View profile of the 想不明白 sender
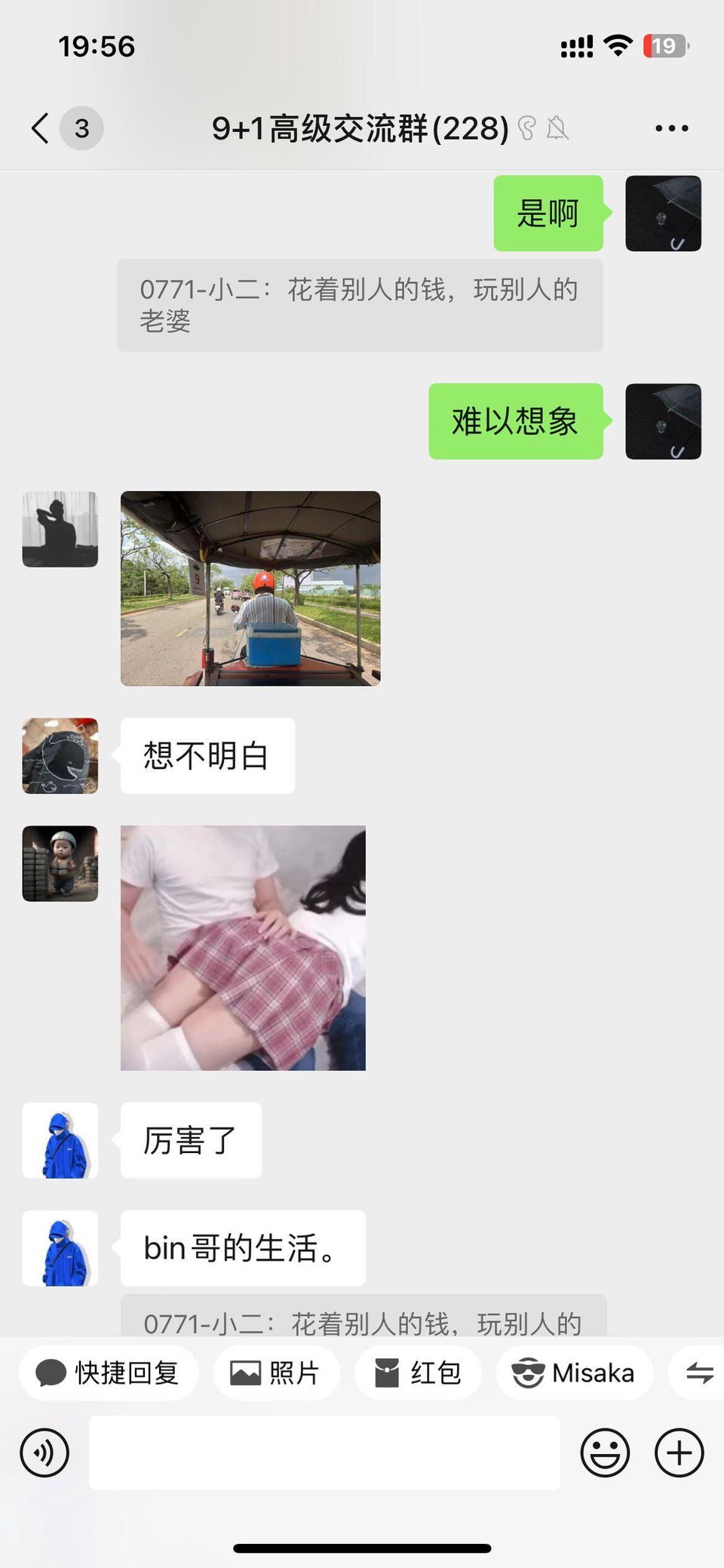Image resolution: width=724 pixels, height=1568 pixels. [60, 755]
